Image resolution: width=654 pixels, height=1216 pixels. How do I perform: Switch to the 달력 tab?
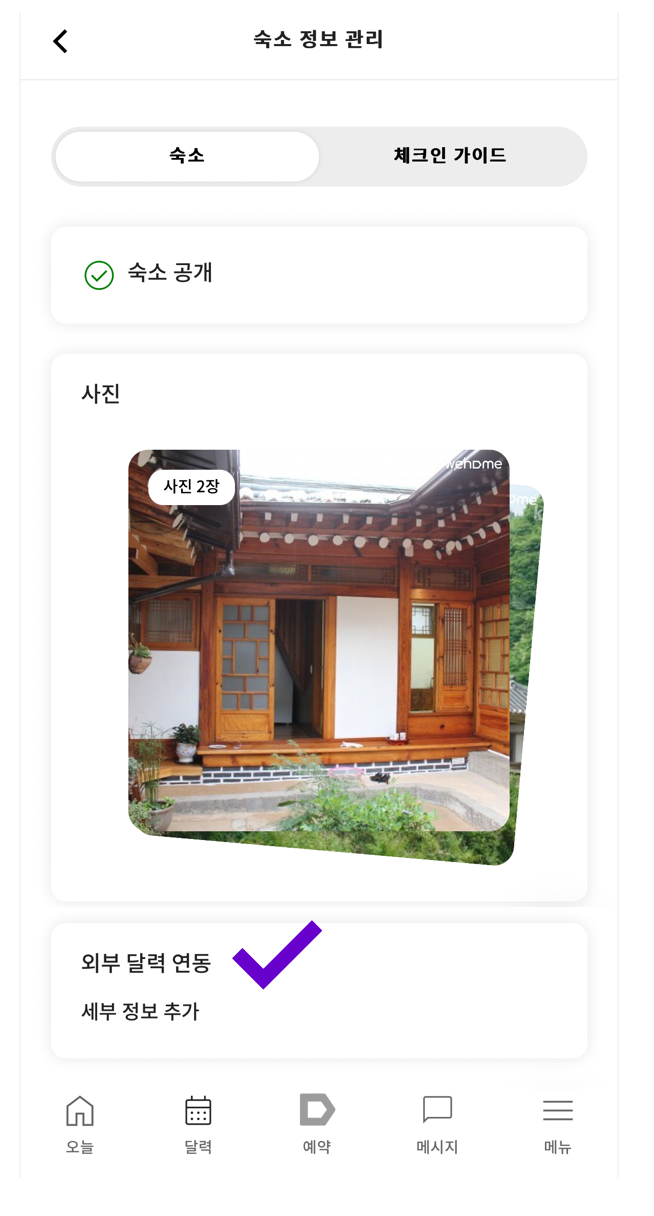point(198,1124)
